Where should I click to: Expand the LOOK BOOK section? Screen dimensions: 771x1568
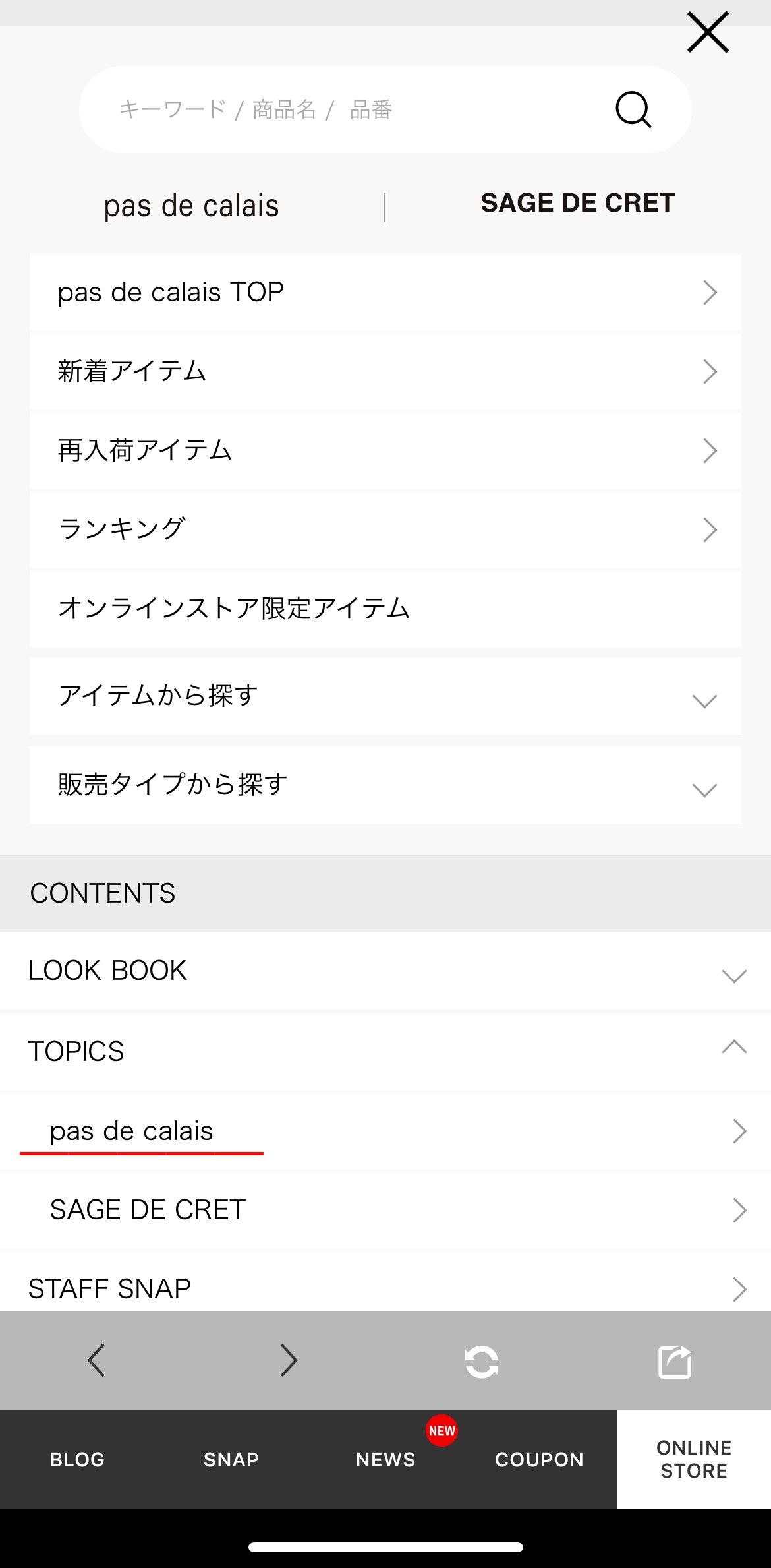pyautogui.click(x=385, y=971)
